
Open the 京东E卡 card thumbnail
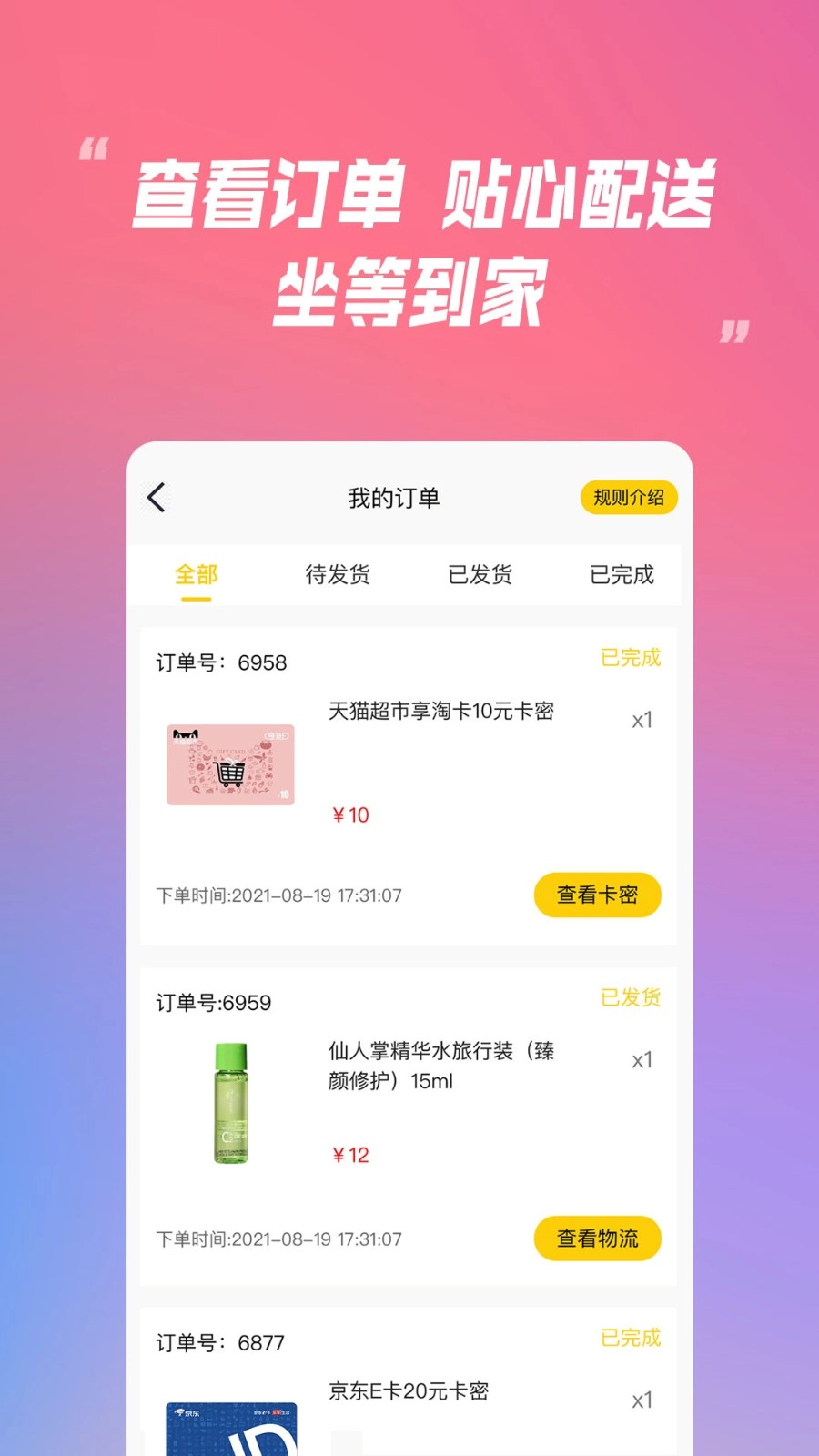click(230, 1427)
